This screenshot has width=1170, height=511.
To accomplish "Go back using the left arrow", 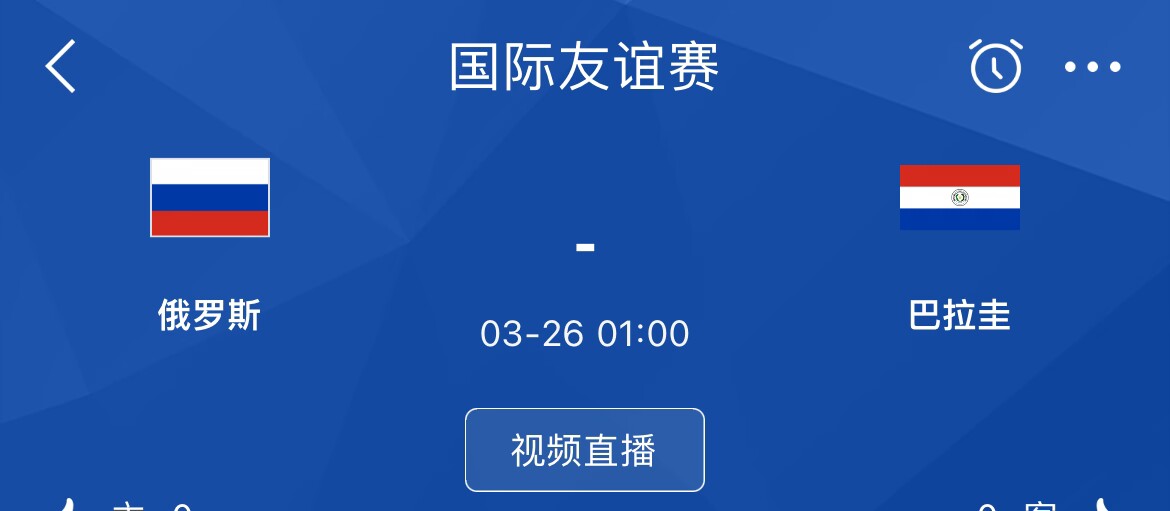I will pos(62,67).
